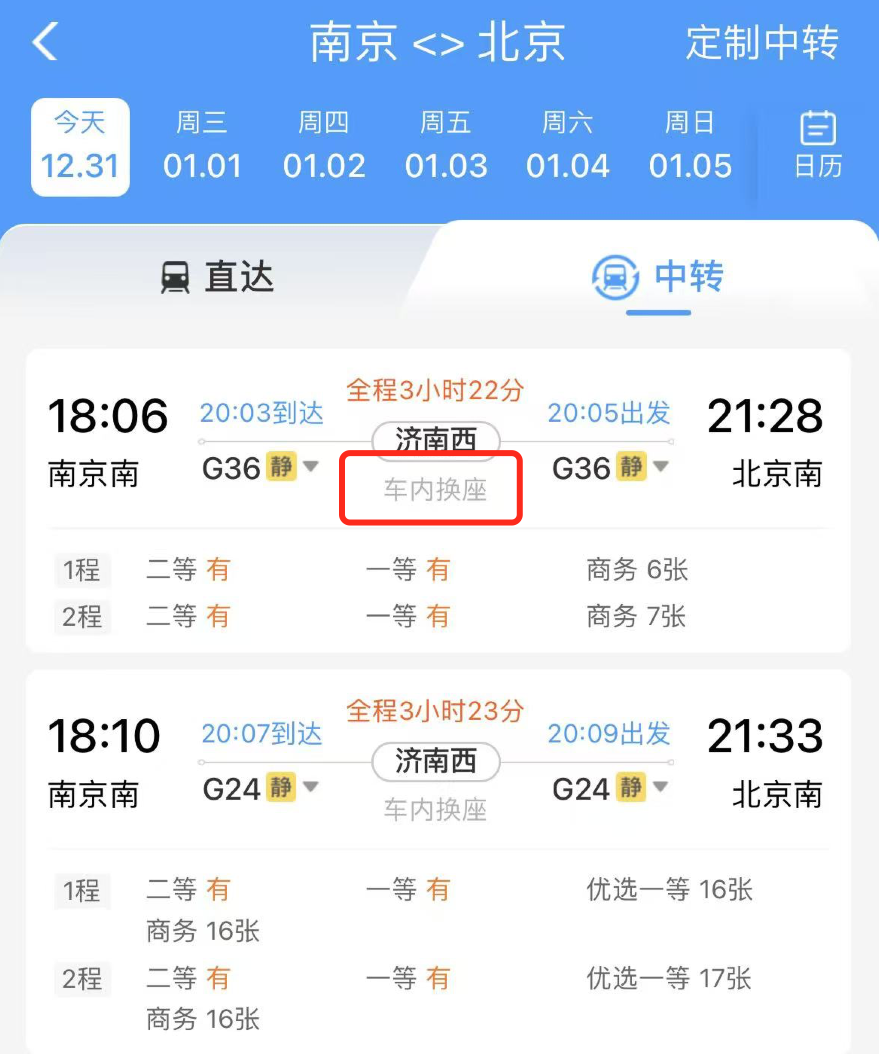Select Sunday 01.05 date
This screenshot has width=880, height=1054.
[x=690, y=147]
